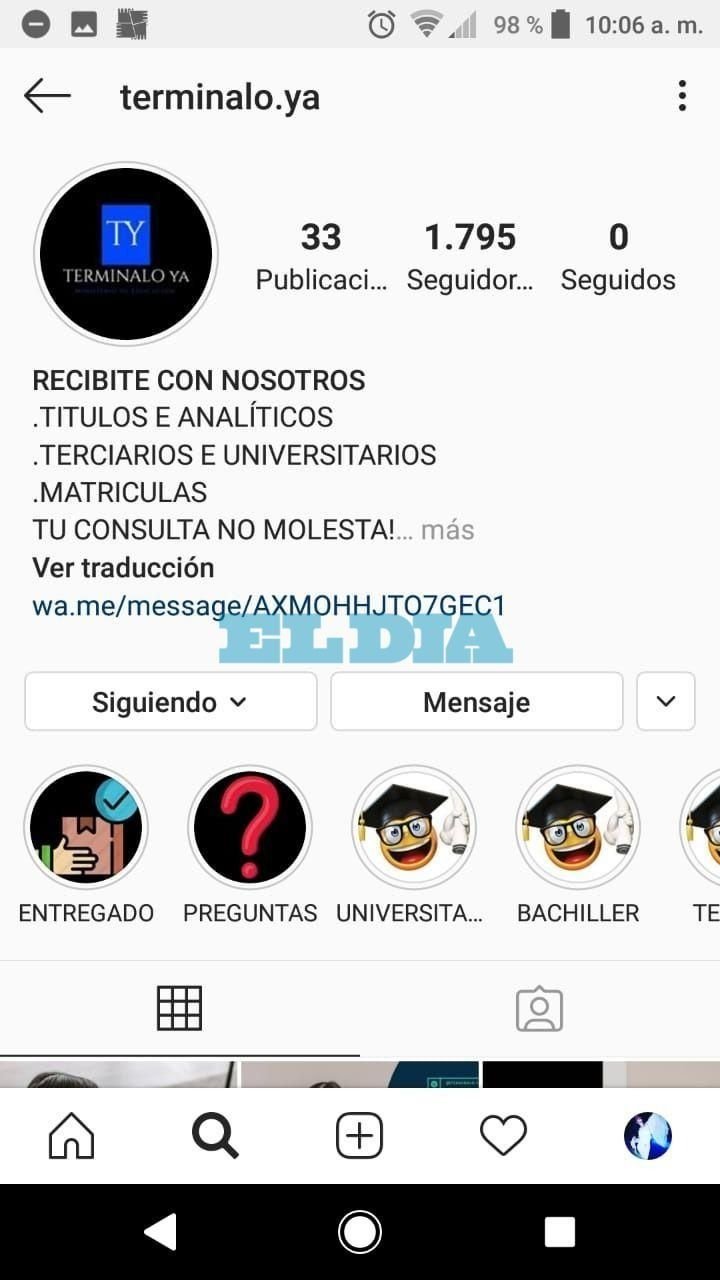Open the wa.me WhatsApp link

269,605
